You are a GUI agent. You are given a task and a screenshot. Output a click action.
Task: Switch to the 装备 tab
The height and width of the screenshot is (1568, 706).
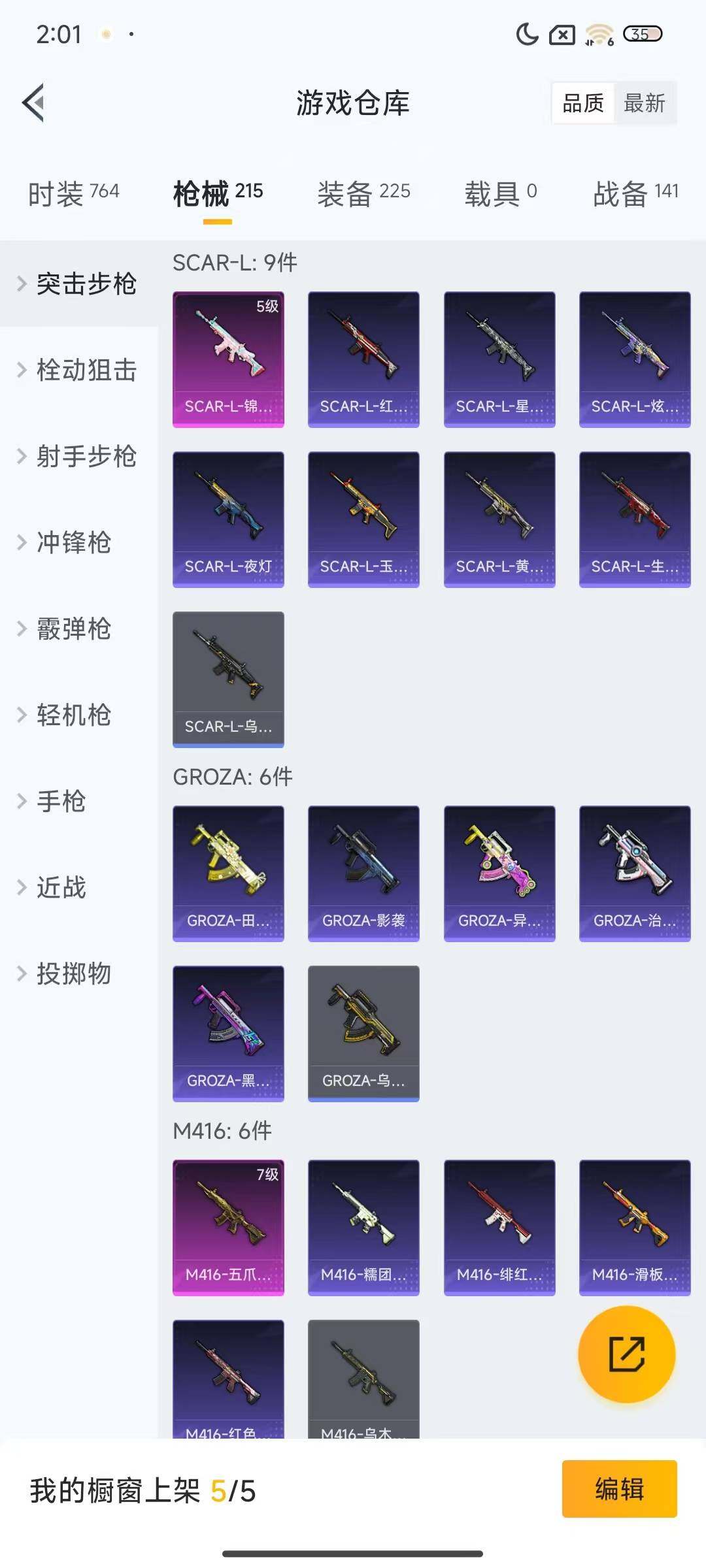[363, 193]
